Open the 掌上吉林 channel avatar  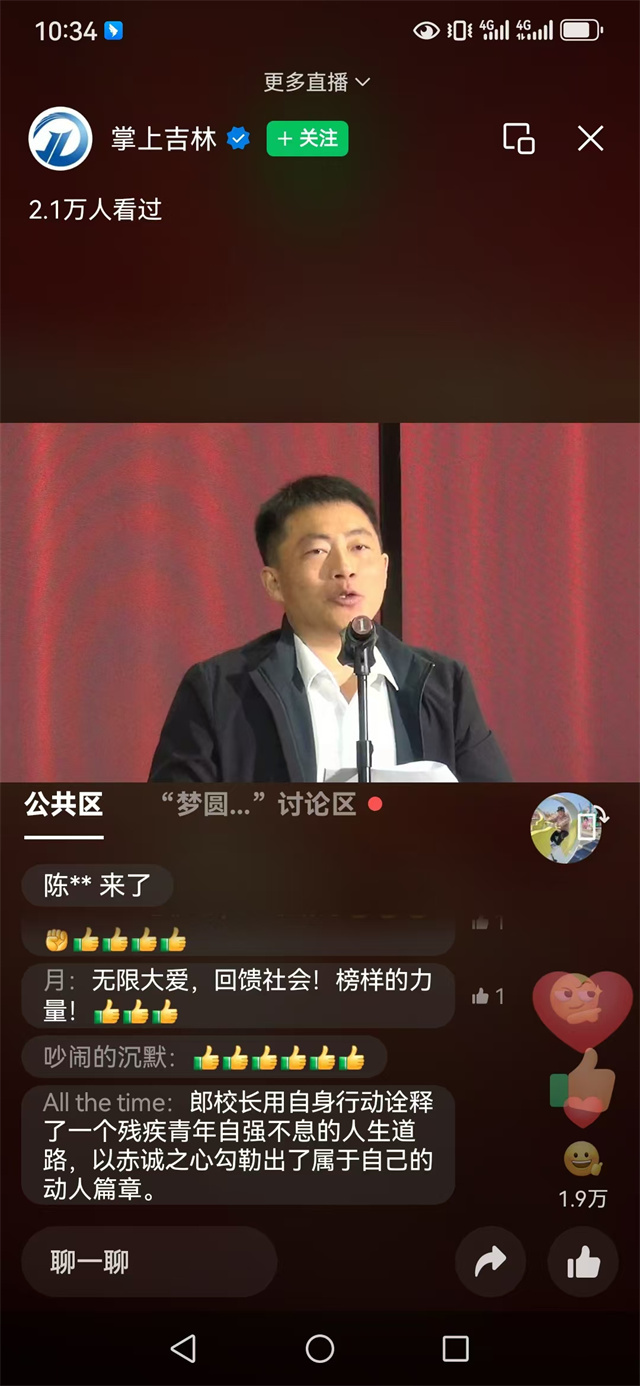(60, 139)
